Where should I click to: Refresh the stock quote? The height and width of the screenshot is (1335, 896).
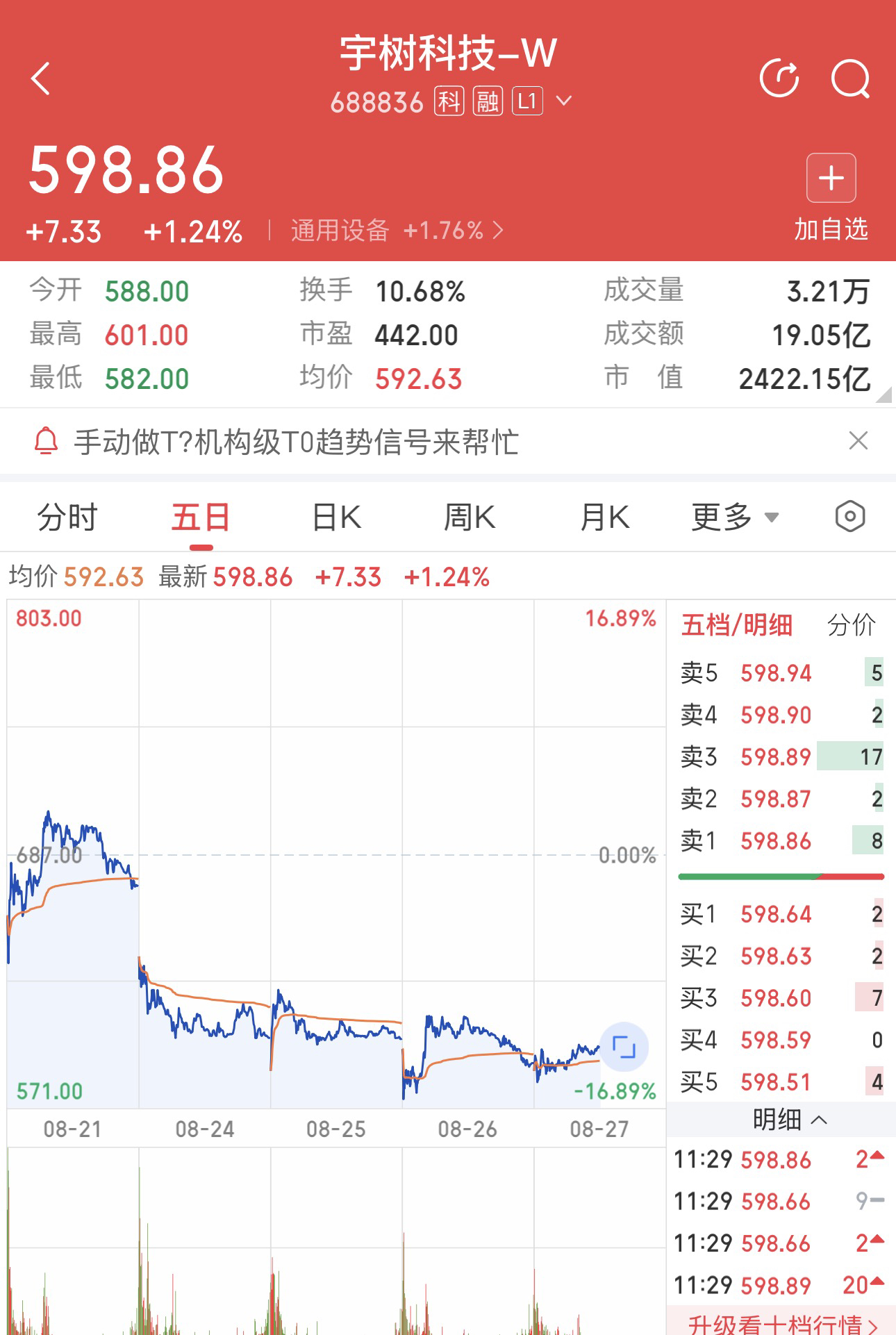[779, 78]
